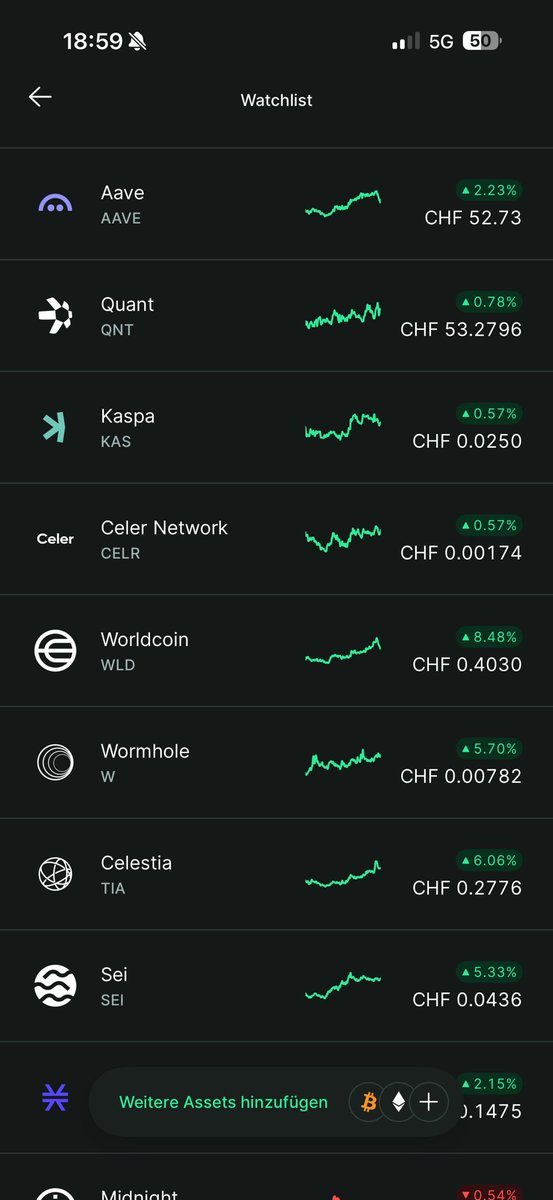Screen dimensions: 553x1200
Task: Select the Wormhole row
Action: point(276,764)
